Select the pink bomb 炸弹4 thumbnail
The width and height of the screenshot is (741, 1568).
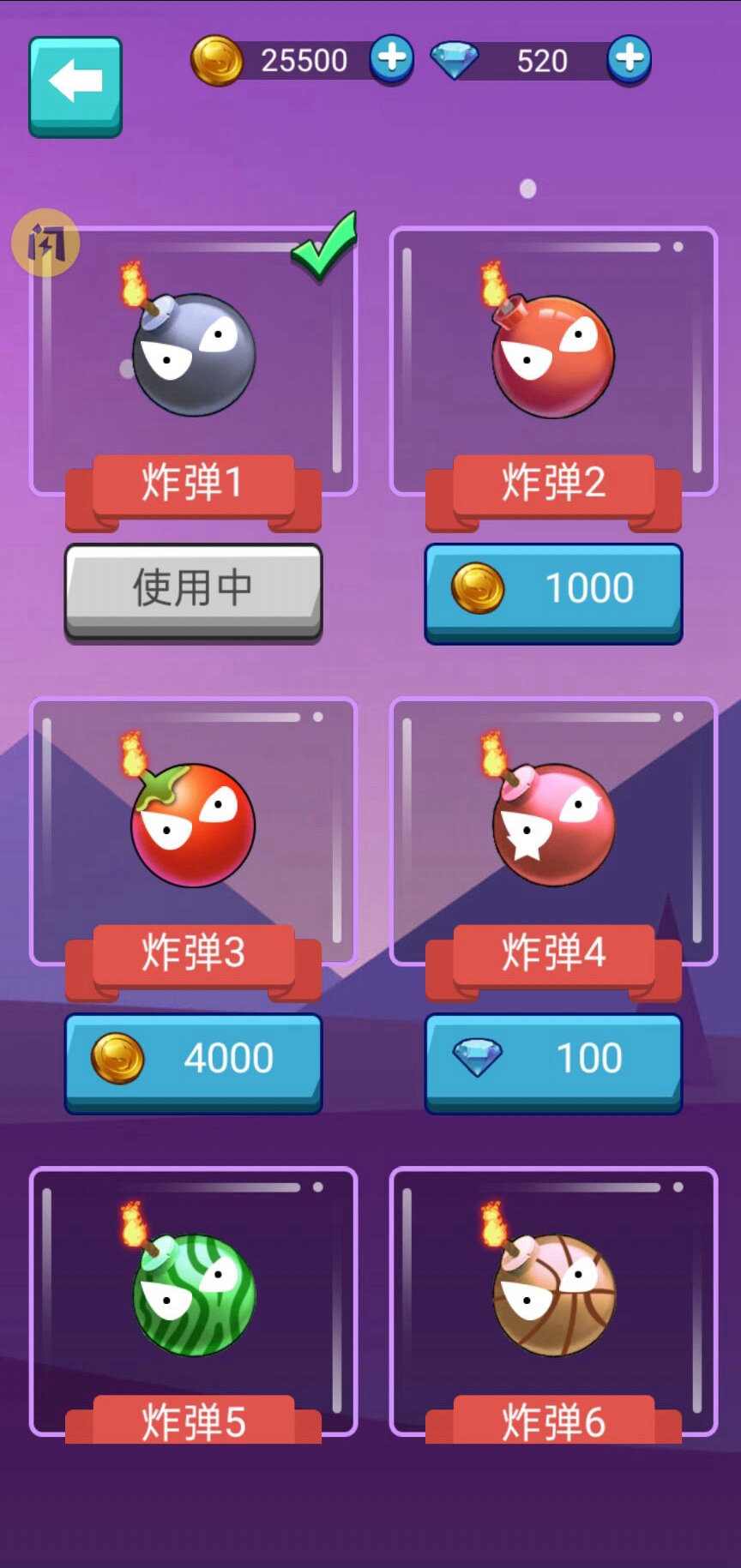click(552, 827)
